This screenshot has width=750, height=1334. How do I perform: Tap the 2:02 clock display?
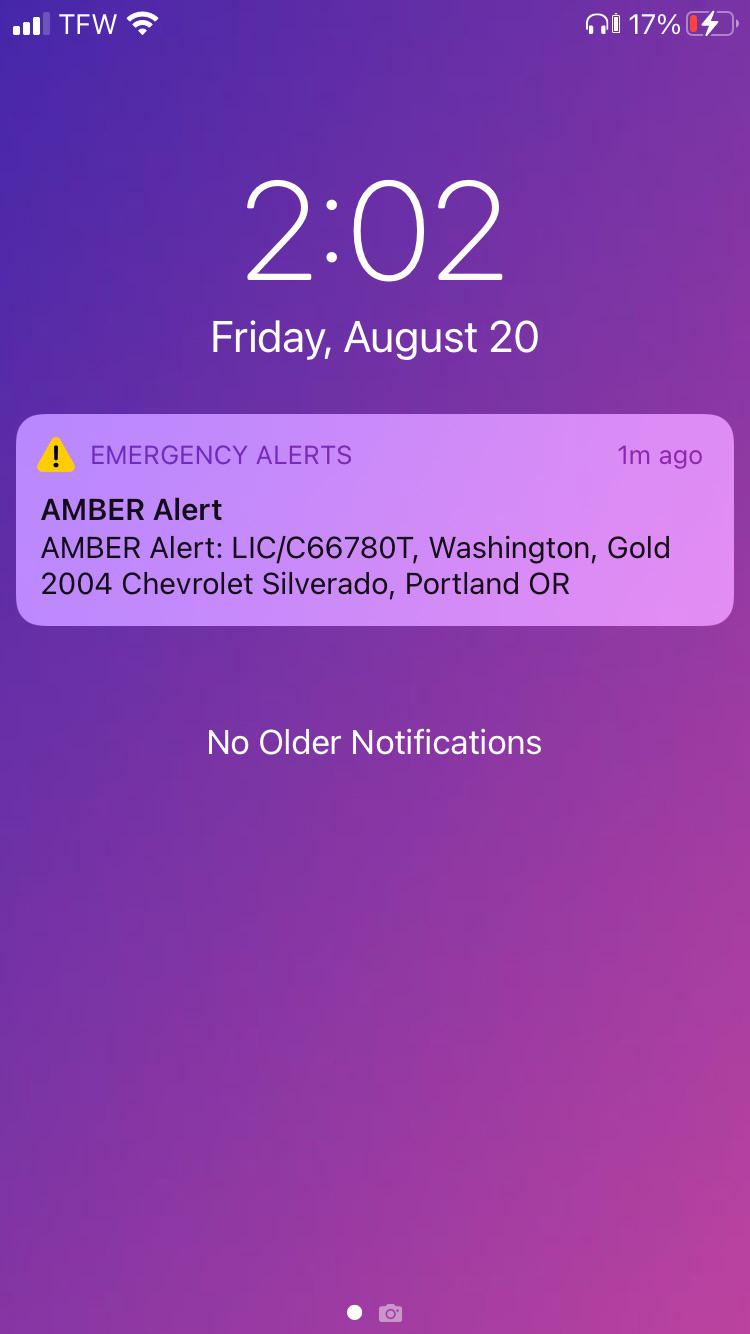(x=375, y=228)
